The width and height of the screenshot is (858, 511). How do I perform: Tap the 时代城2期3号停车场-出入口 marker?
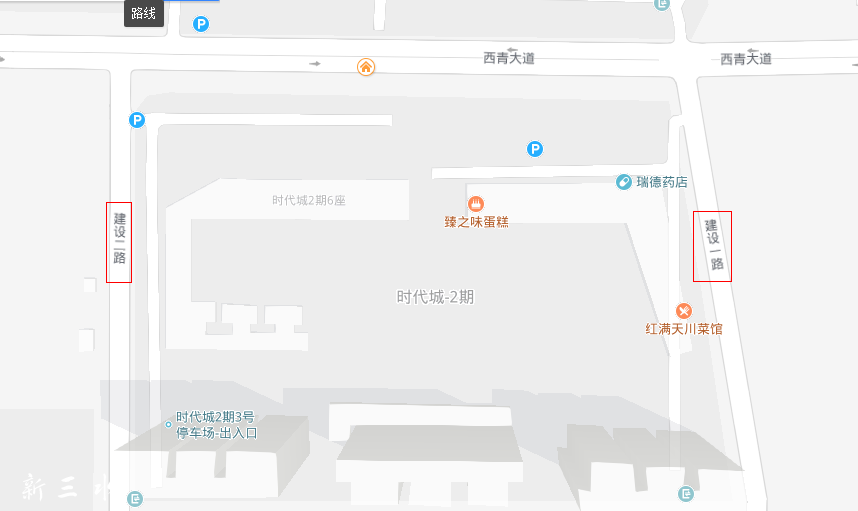click(168, 425)
